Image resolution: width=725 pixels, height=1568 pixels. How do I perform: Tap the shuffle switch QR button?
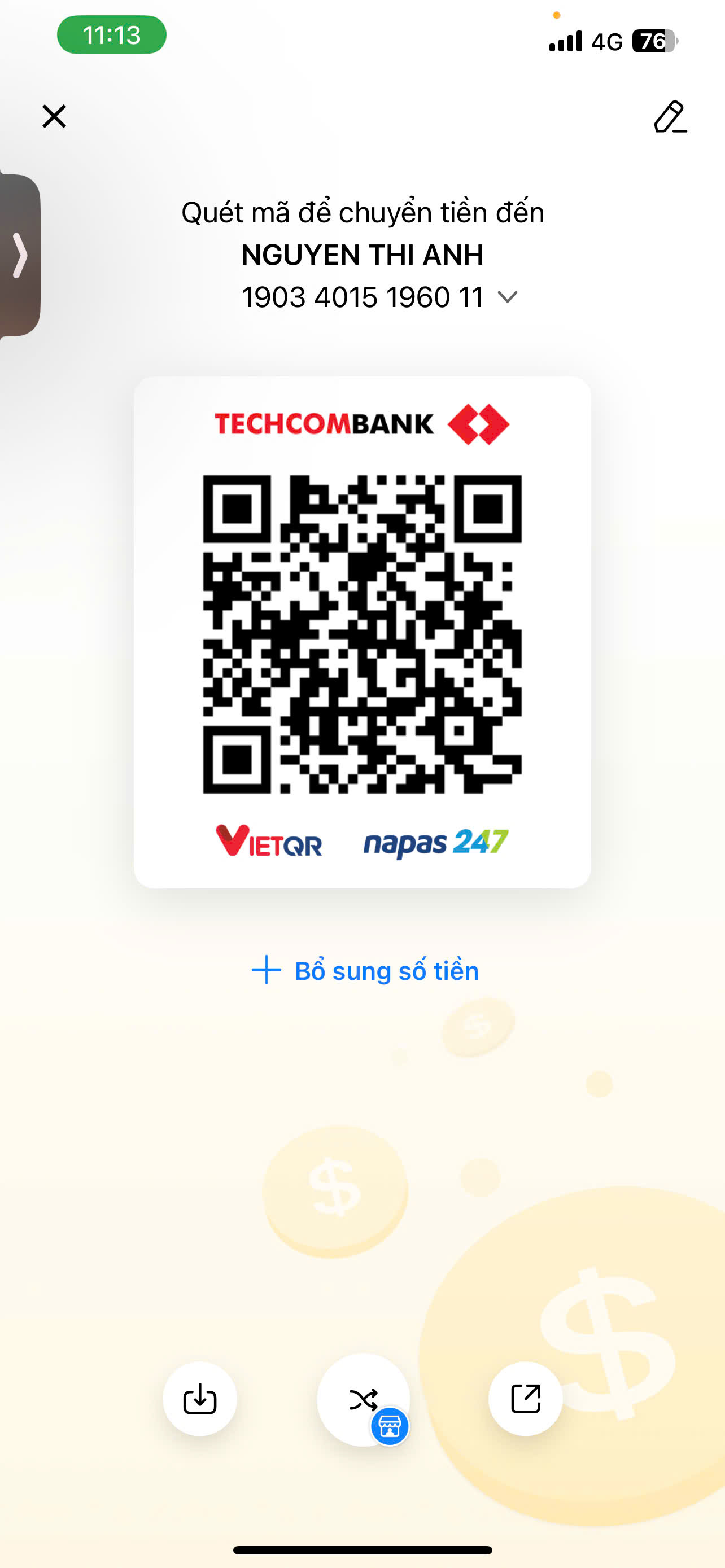[364, 1399]
